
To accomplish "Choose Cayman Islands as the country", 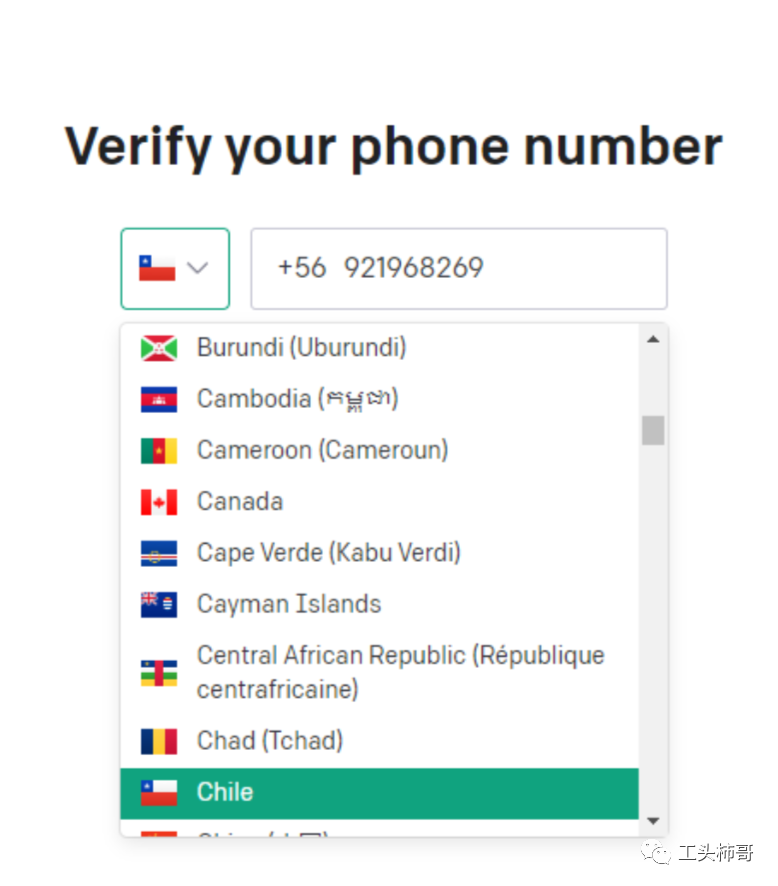I will [x=288, y=604].
